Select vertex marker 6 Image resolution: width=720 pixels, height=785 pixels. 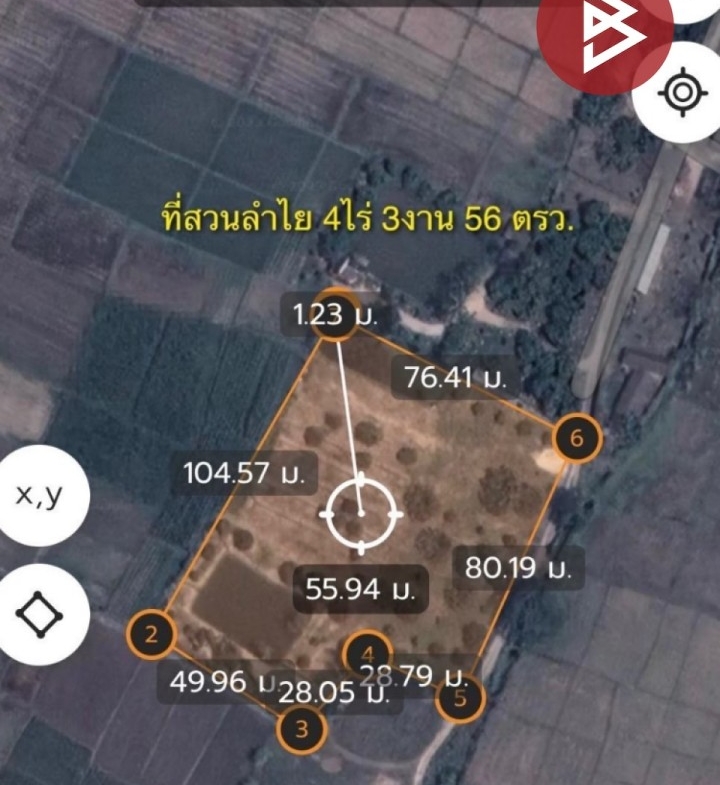[x=577, y=438]
